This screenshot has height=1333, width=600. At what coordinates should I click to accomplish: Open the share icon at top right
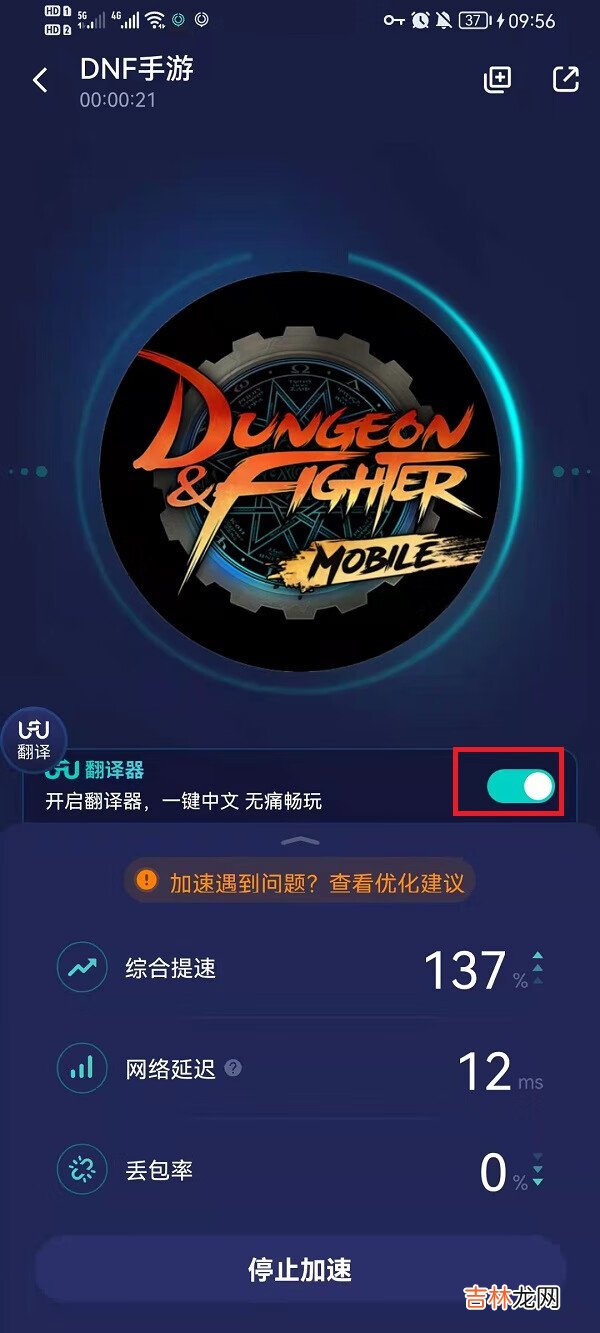(566, 80)
